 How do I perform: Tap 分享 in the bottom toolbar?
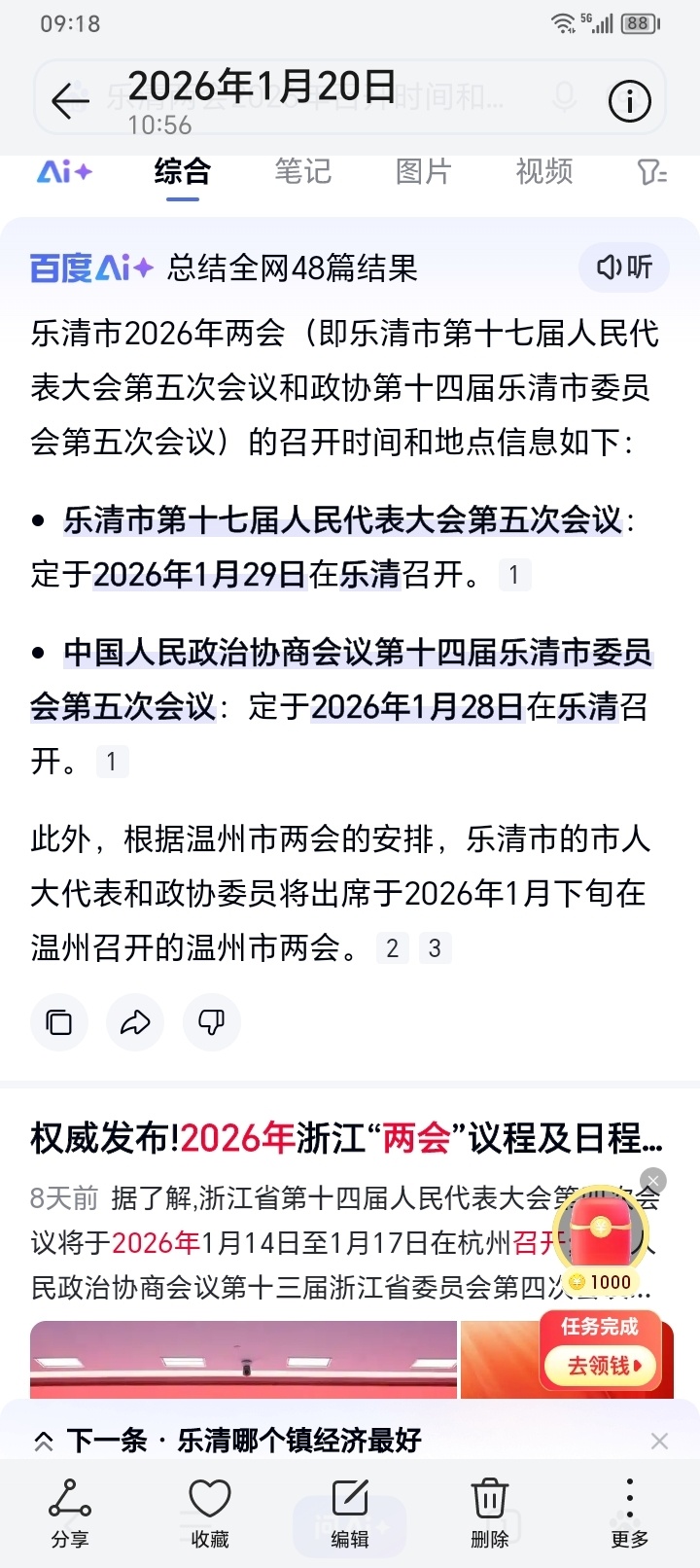70,1513
